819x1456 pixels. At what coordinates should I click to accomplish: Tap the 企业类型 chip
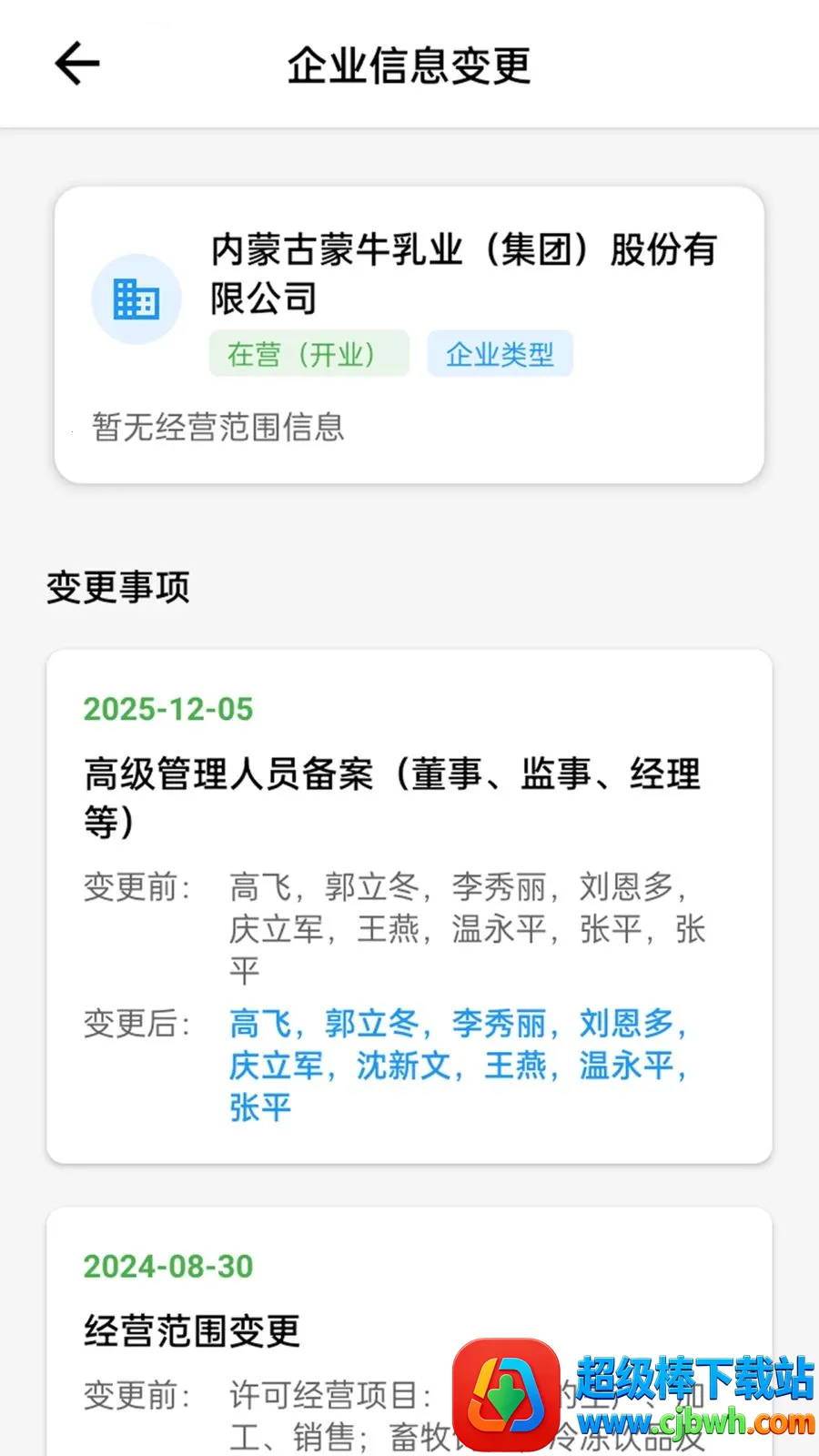tap(500, 354)
